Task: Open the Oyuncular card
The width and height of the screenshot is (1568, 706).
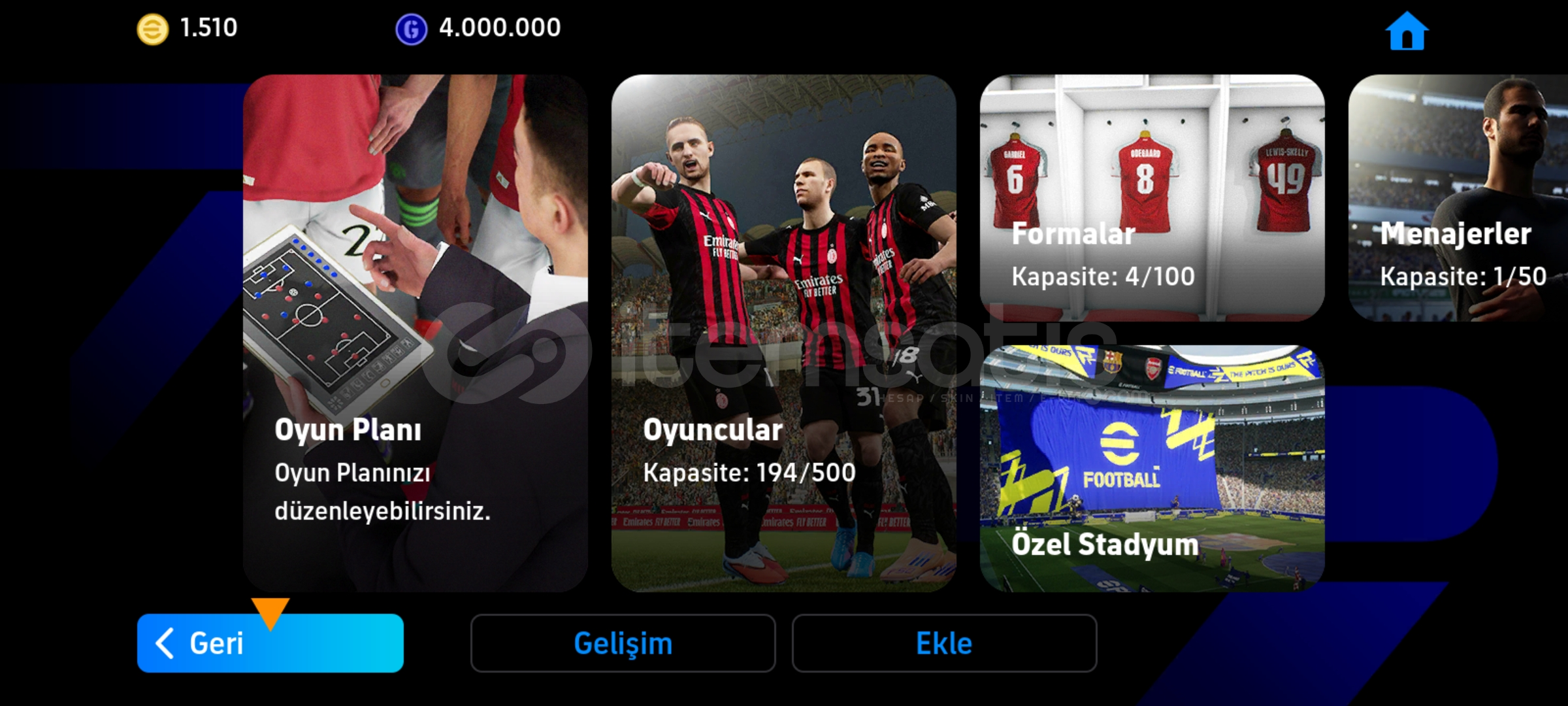Action: [783, 333]
